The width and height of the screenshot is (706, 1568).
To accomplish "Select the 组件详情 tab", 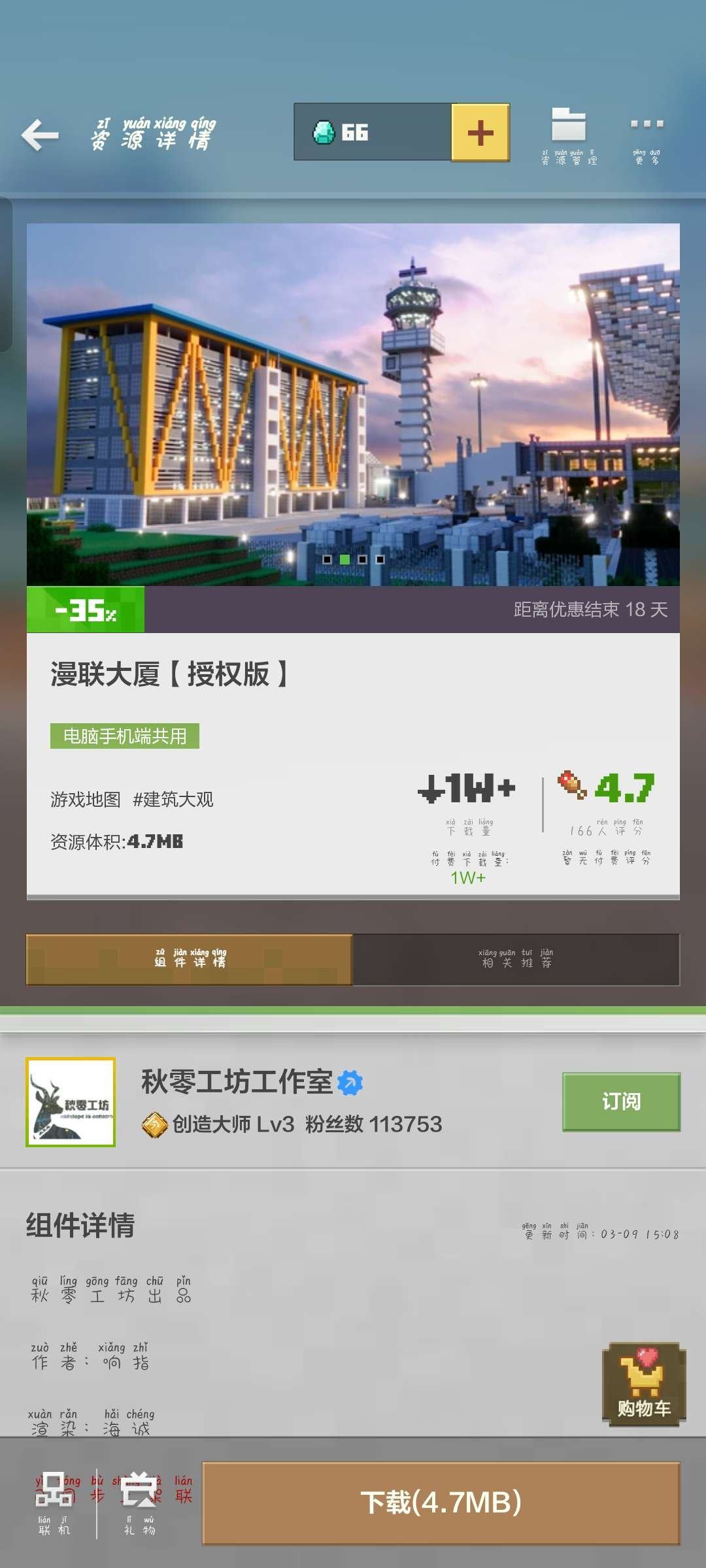I will point(190,961).
